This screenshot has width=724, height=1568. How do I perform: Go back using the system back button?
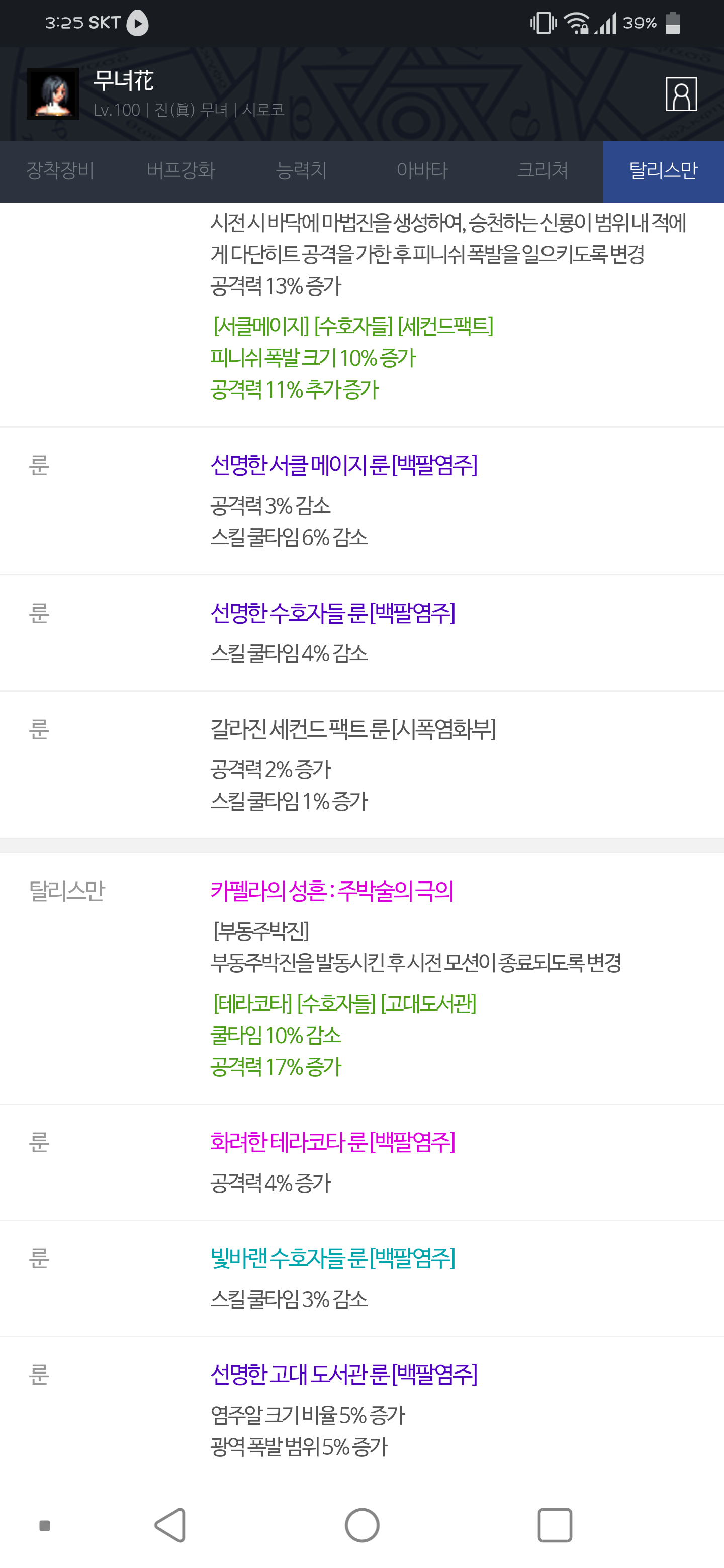tap(170, 1525)
